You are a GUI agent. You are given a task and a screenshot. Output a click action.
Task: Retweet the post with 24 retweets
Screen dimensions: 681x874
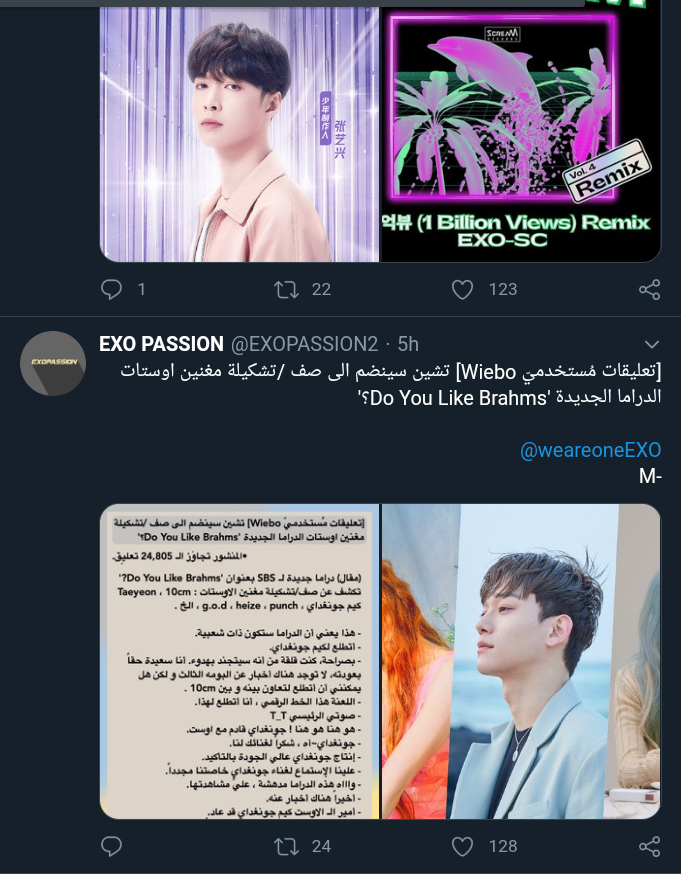[x=286, y=846]
